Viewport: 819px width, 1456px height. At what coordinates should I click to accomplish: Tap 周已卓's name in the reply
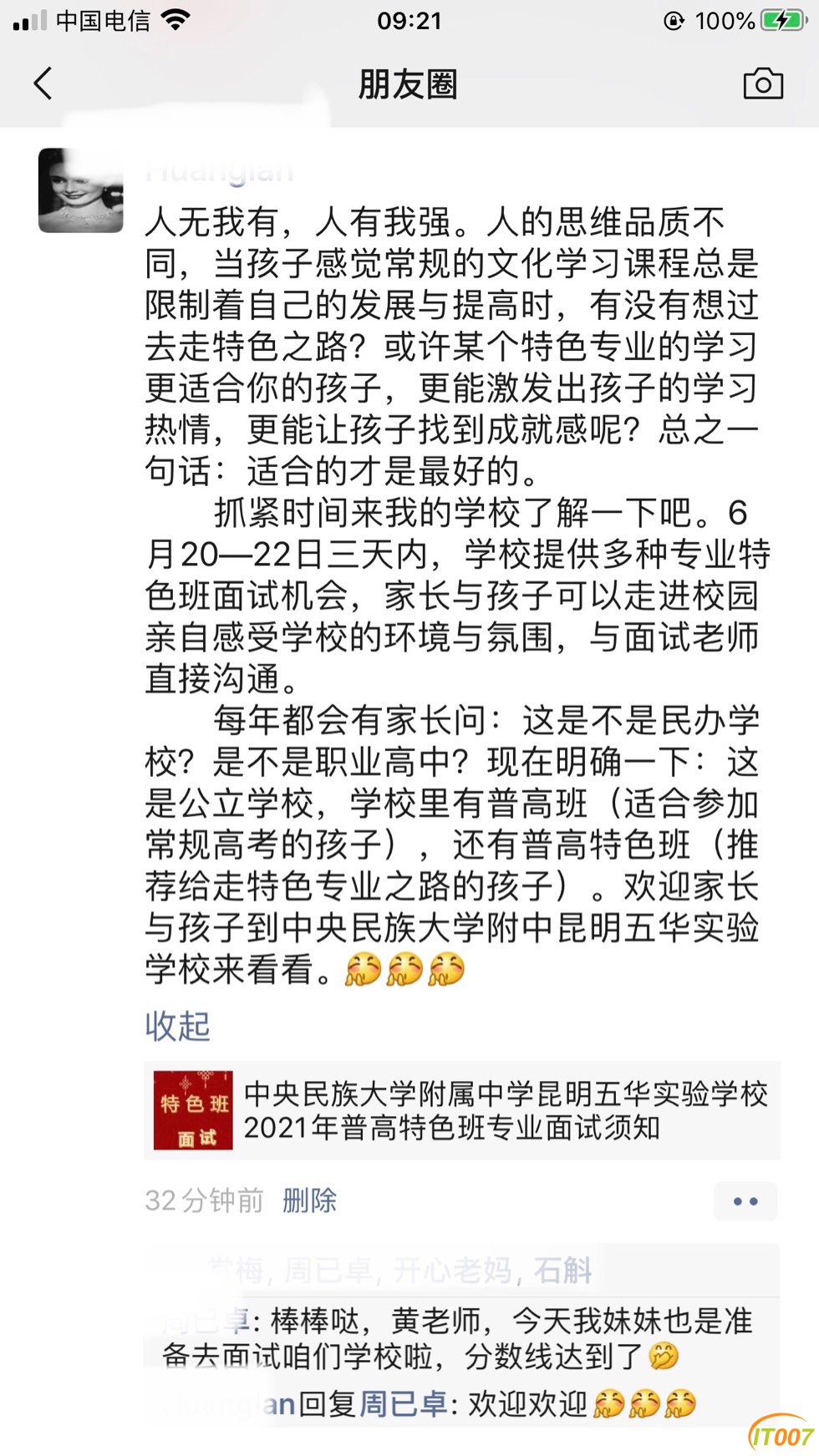403,1404
